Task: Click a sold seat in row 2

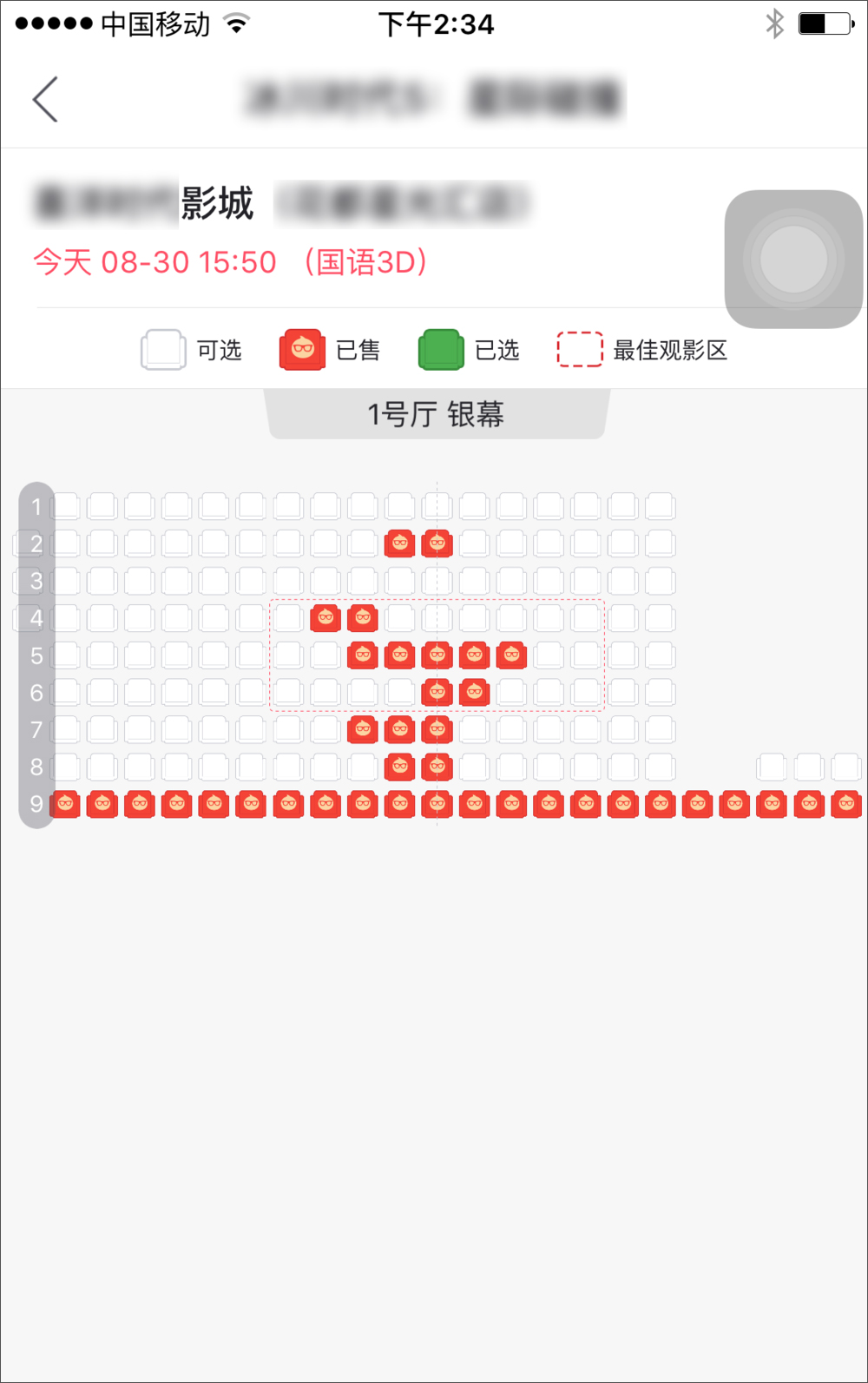Action: [400, 543]
